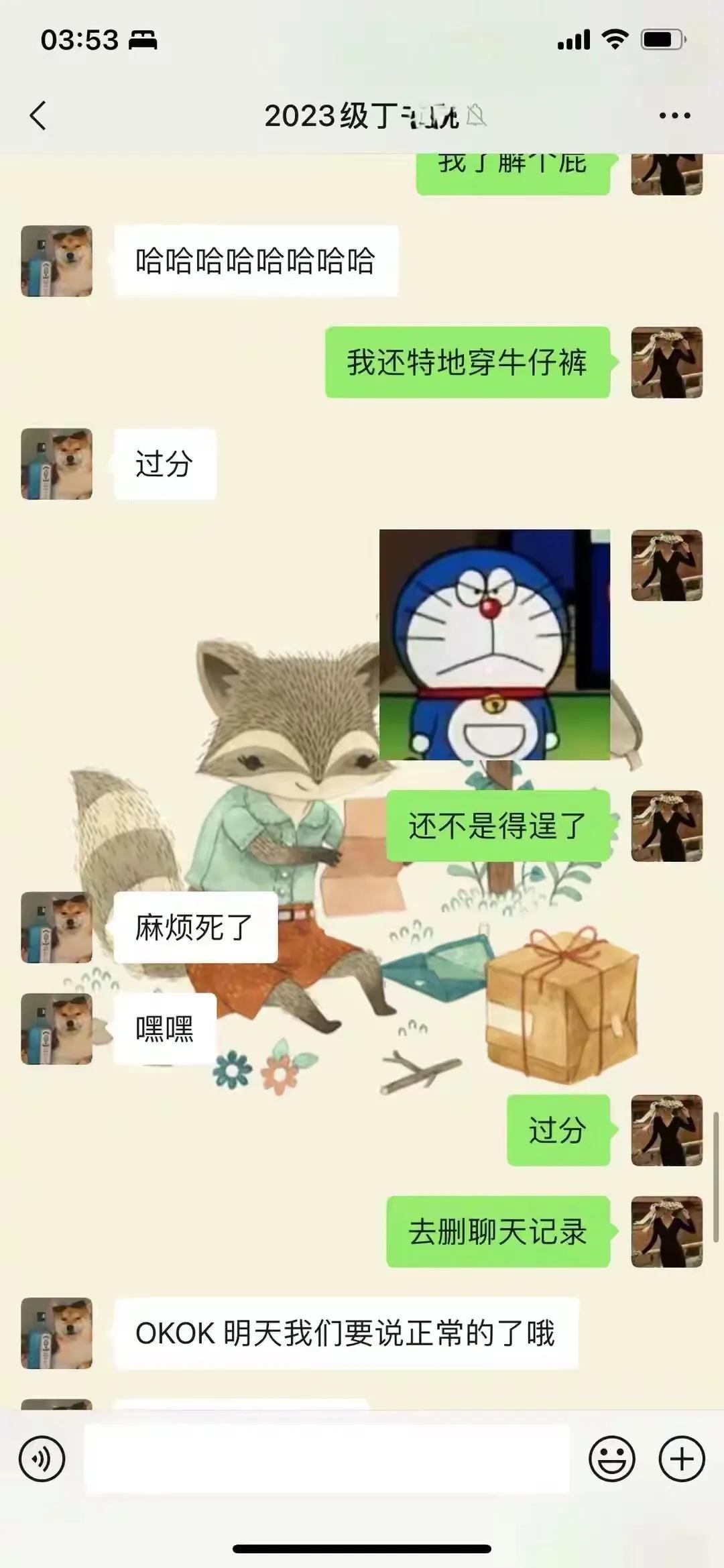Viewport: 724px width, 1568px height.
Task: Open the Doraemon sticker image
Action: [x=495, y=645]
